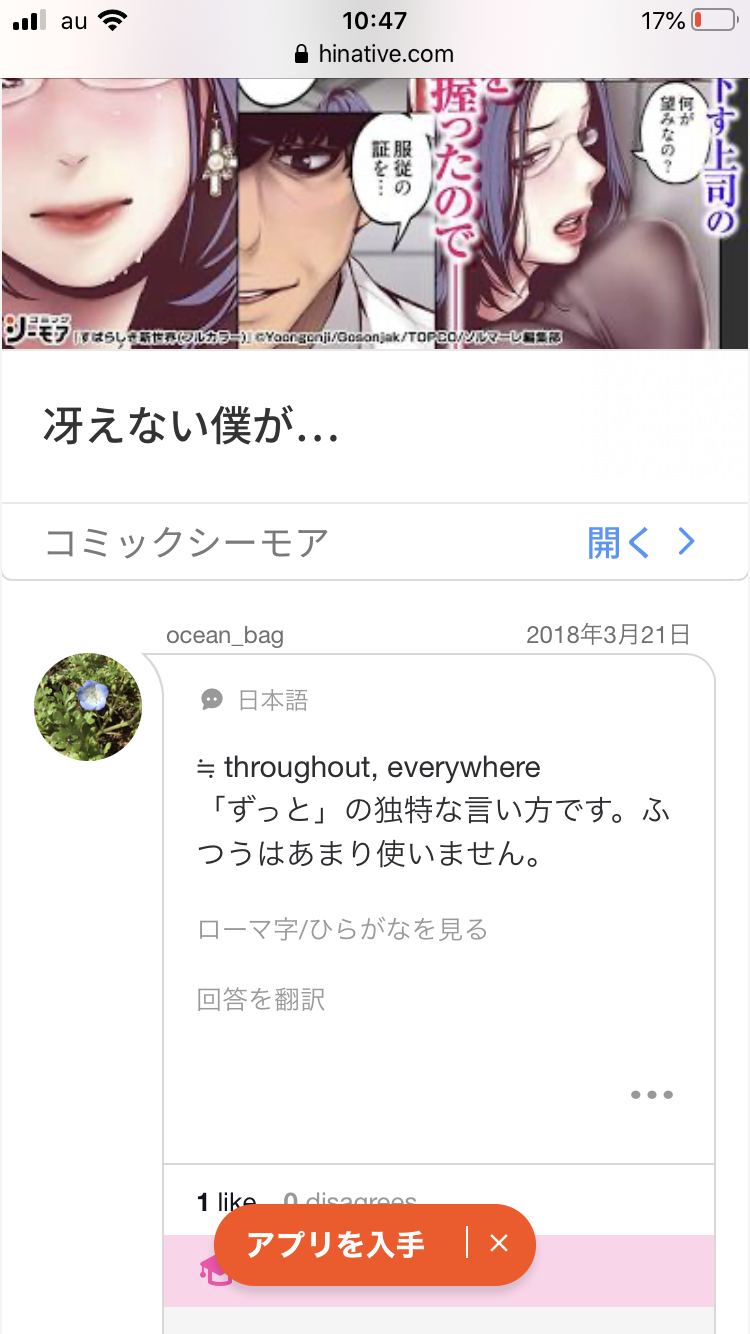Open the three-dot menu on ocean_bag's answer
The image size is (750, 1334).
click(x=652, y=1095)
